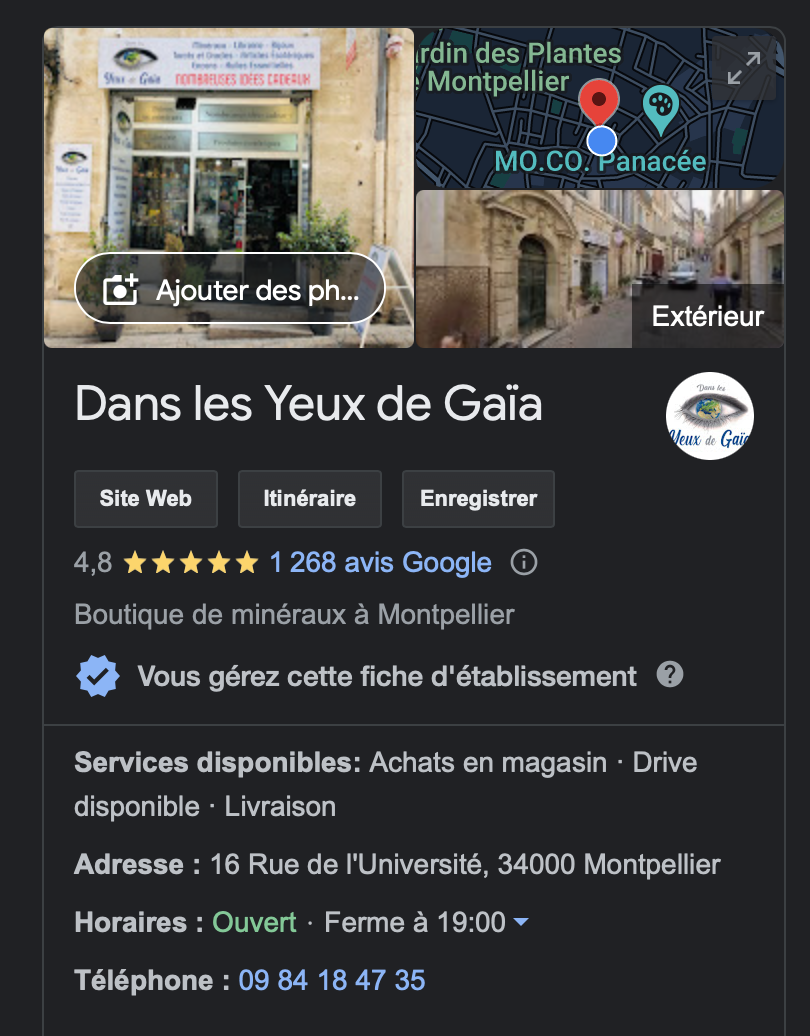Screen dimensions: 810x1036
Task: Open the 1 268 avis Google reviews
Action: [x=380, y=563]
